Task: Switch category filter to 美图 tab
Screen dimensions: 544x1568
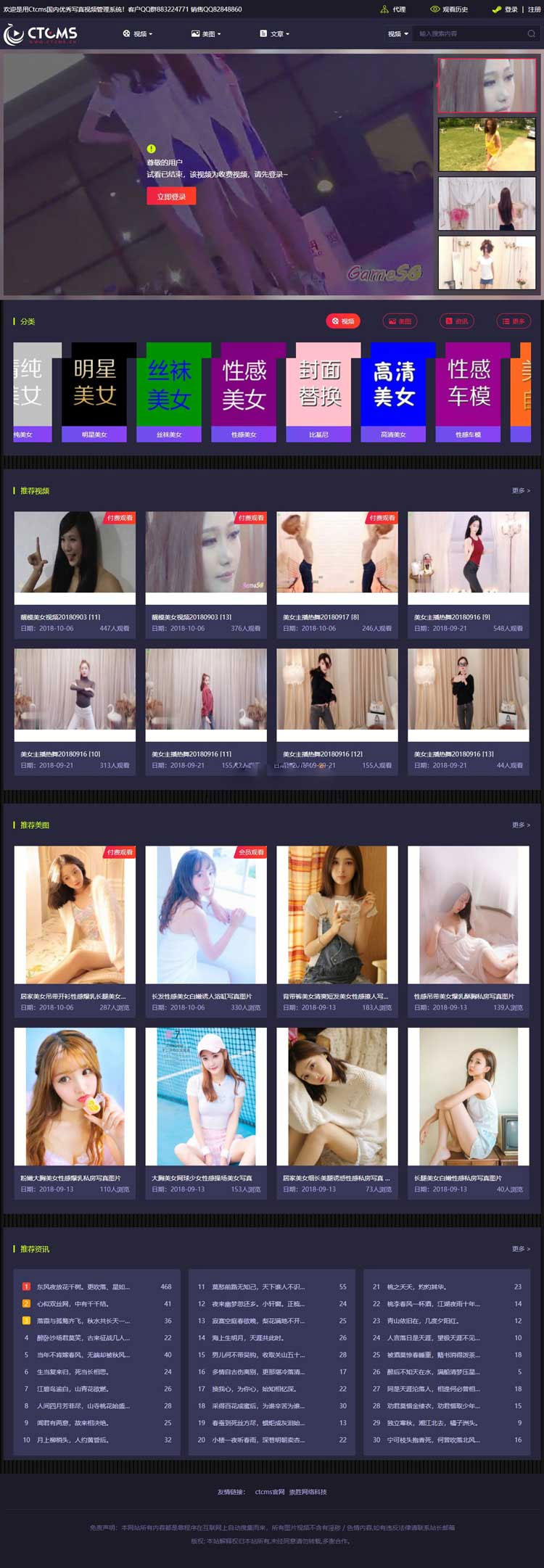Action: pos(400,321)
